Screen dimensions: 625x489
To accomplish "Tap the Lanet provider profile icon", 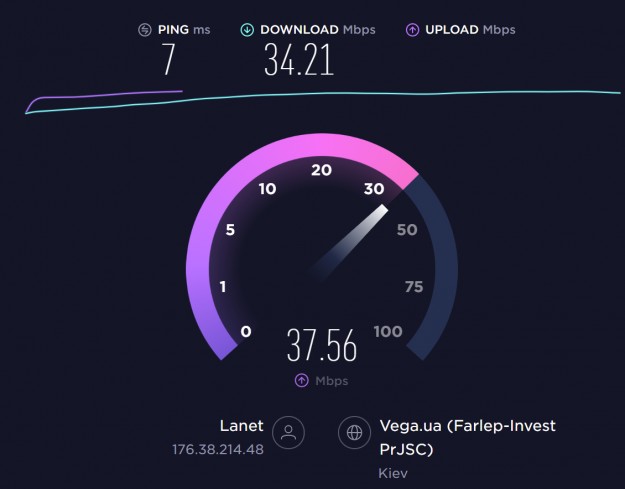I will coord(289,433).
